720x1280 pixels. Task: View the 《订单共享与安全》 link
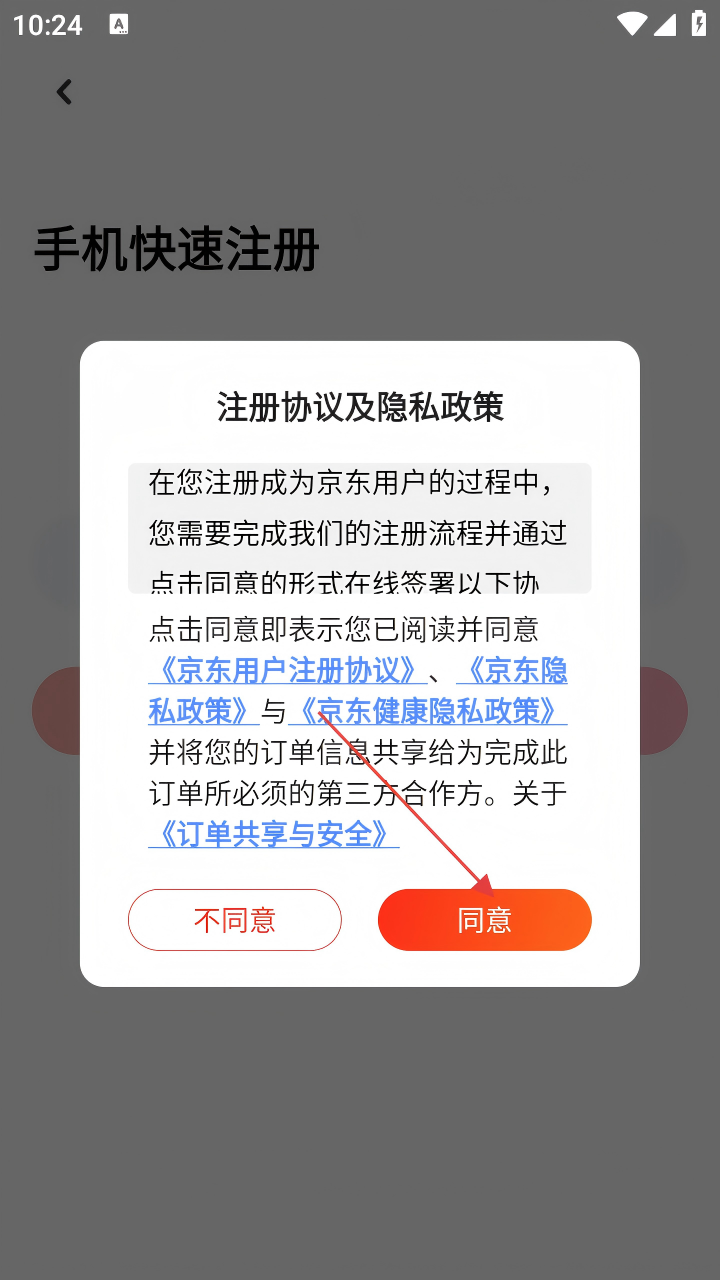274,834
